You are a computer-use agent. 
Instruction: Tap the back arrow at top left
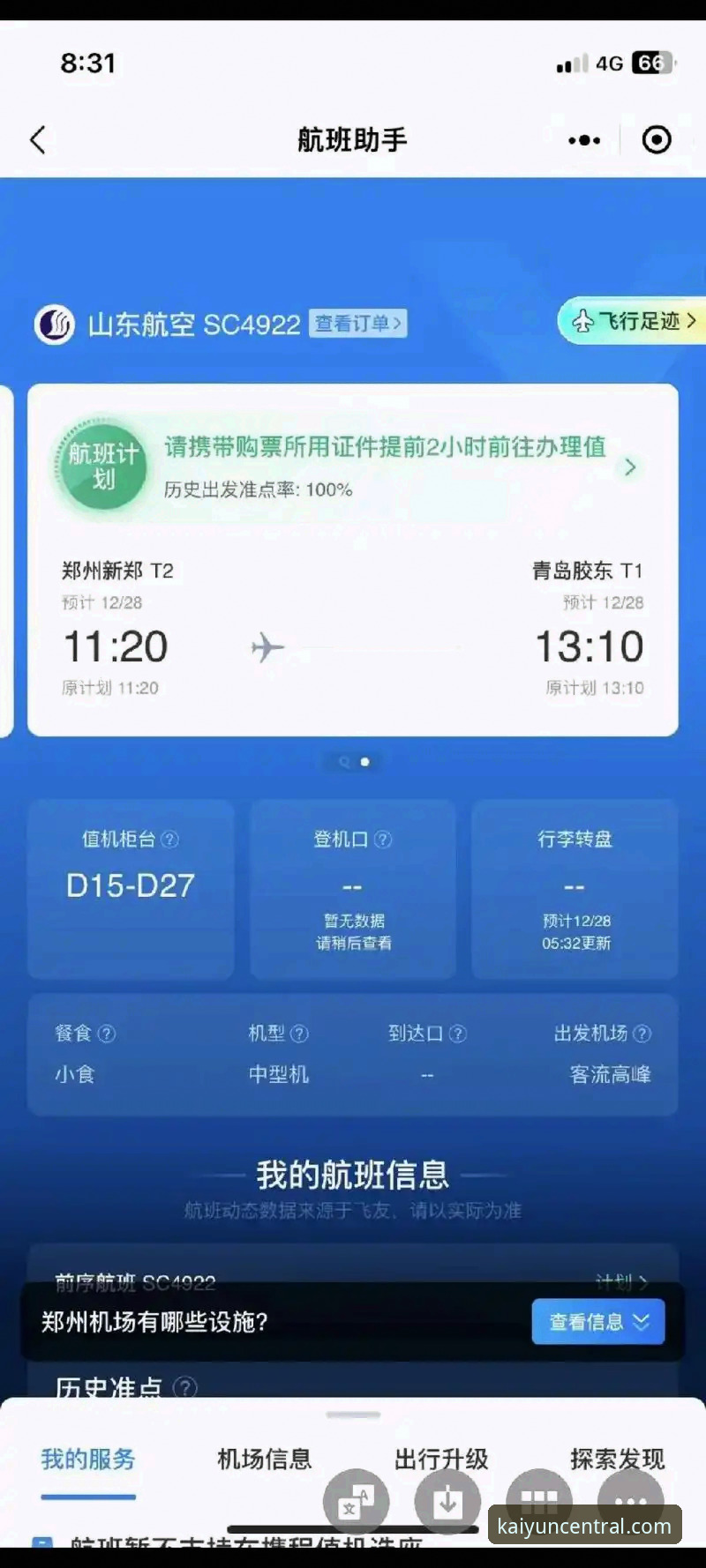[x=37, y=139]
